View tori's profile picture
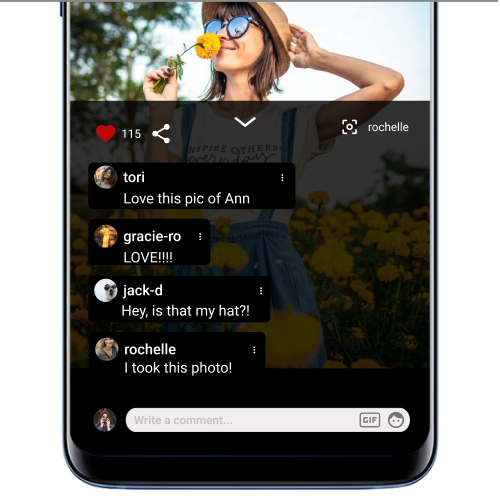This screenshot has width=500, height=500. tap(106, 177)
